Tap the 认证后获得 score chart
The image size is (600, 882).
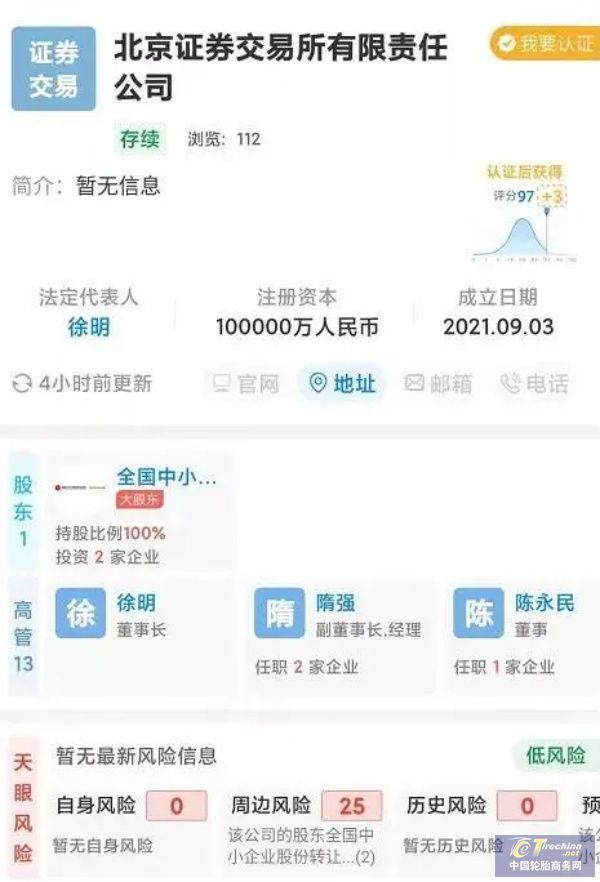pyautogui.click(x=524, y=215)
